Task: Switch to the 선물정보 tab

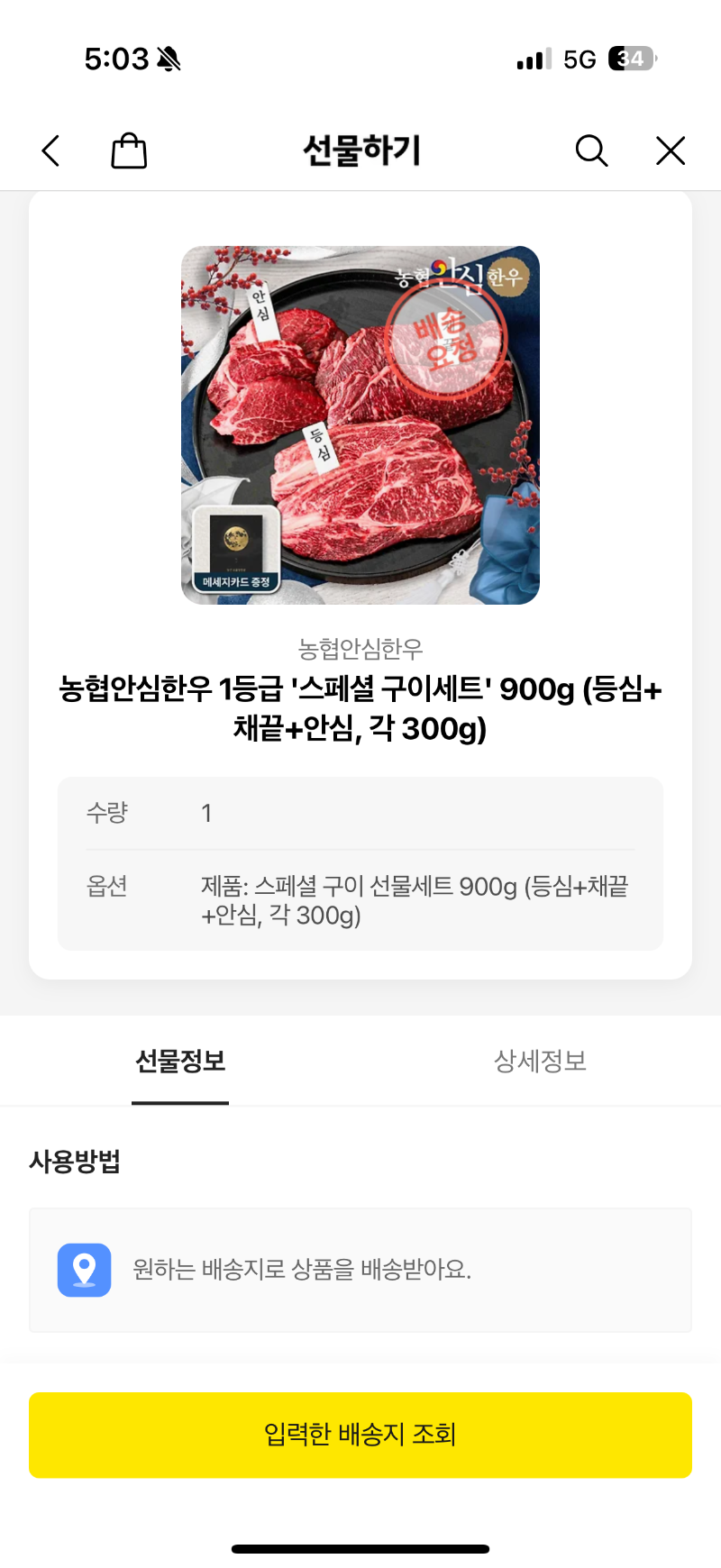Action: (180, 1061)
